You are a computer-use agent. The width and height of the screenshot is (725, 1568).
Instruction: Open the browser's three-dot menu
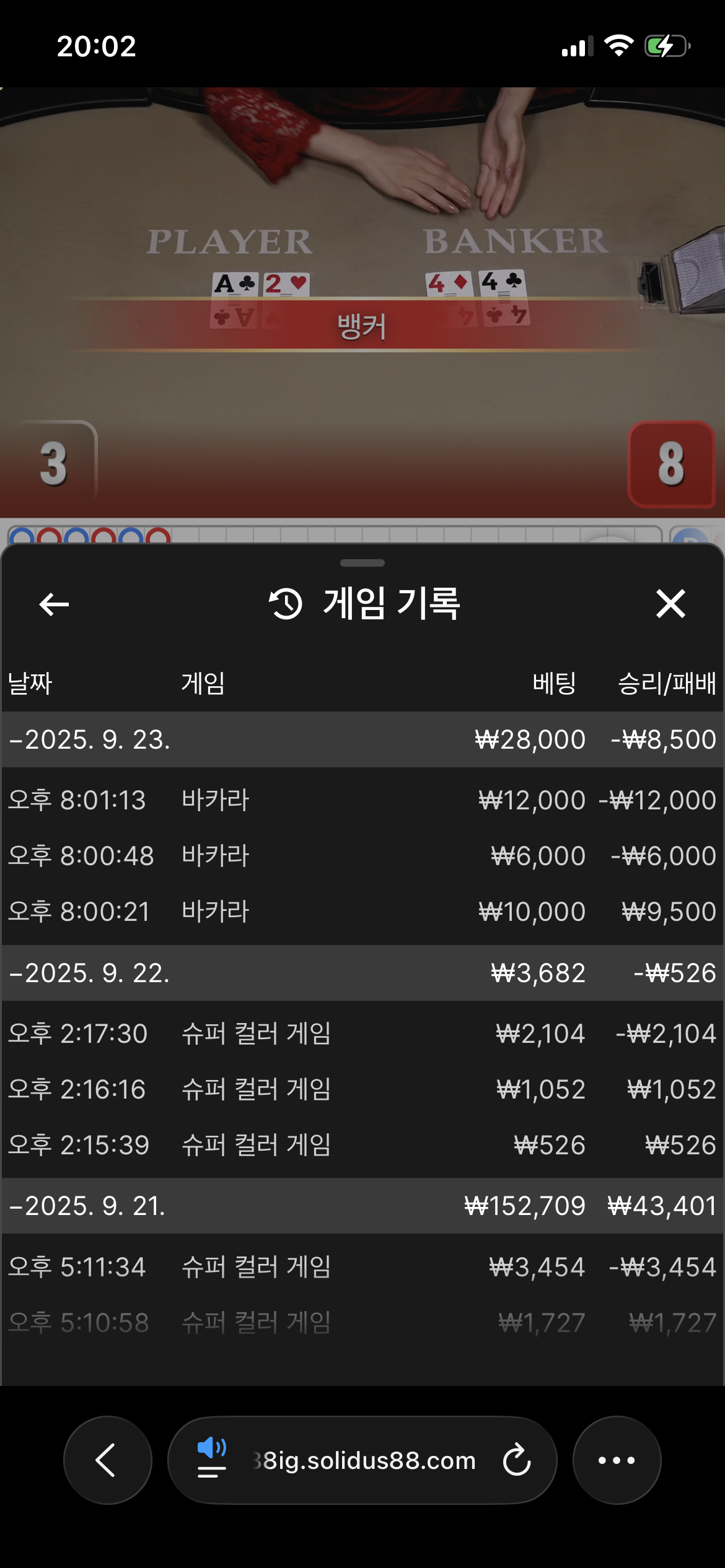click(617, 1460)
